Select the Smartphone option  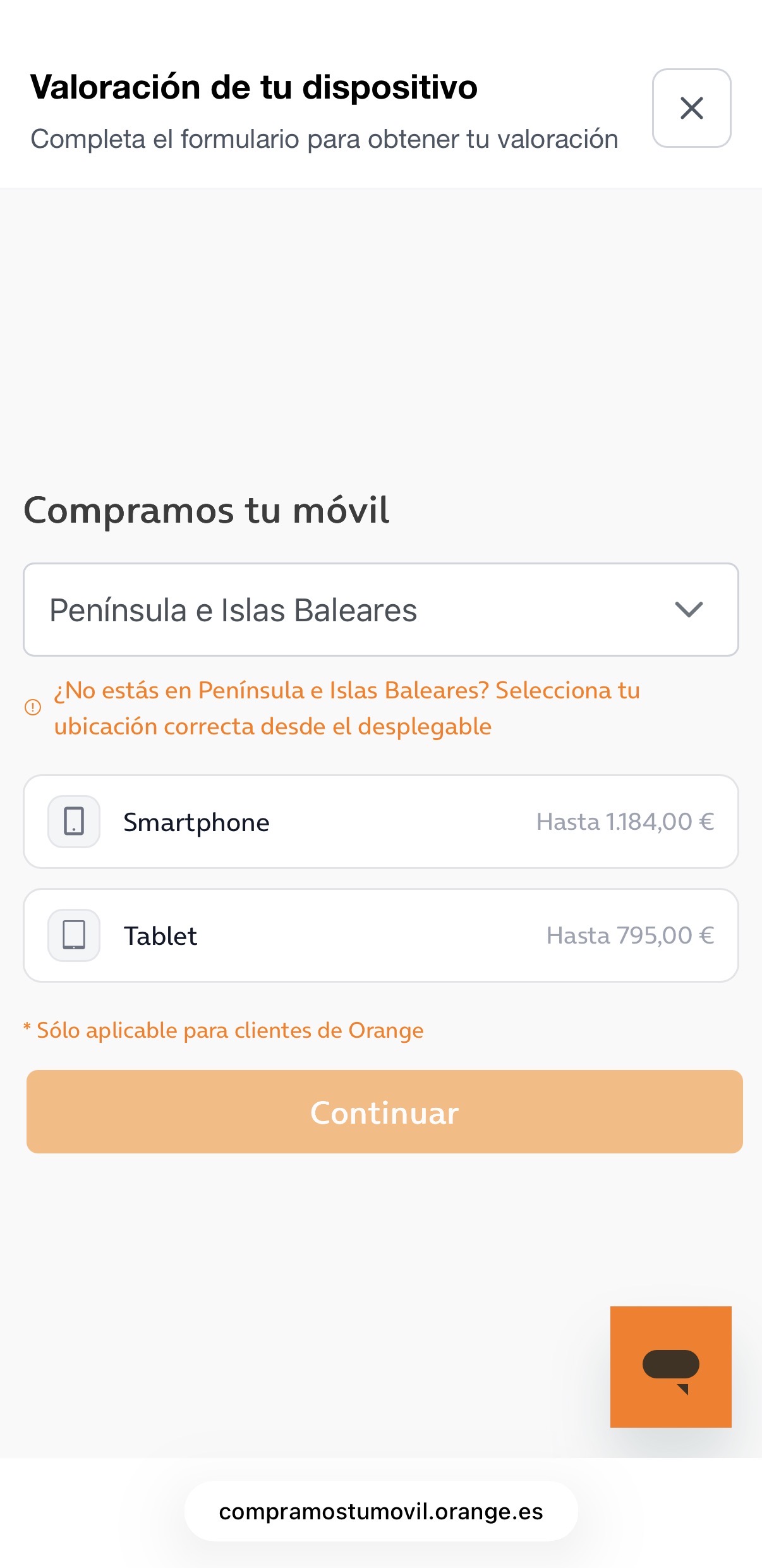pos(381,822)
